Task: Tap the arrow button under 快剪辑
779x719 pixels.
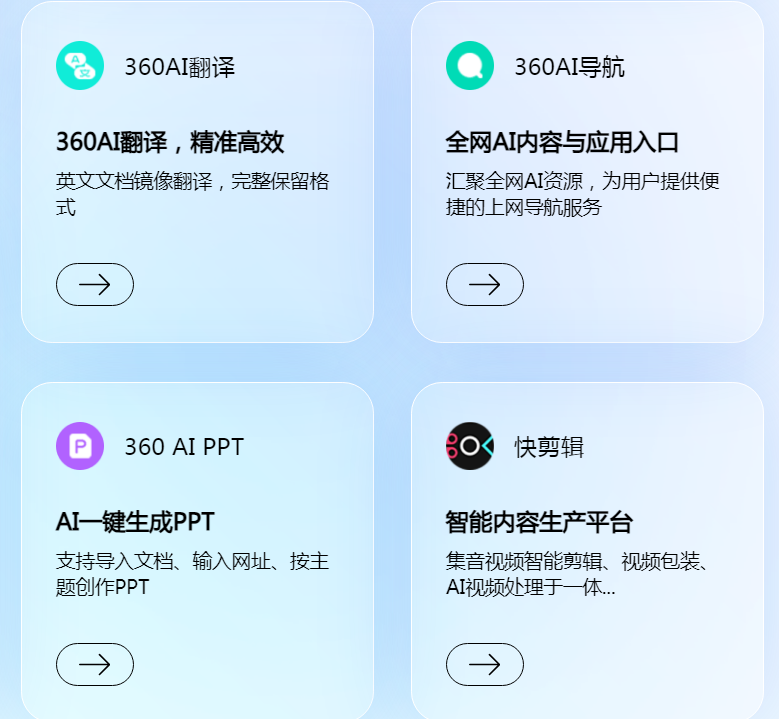Action: point(485,665)
